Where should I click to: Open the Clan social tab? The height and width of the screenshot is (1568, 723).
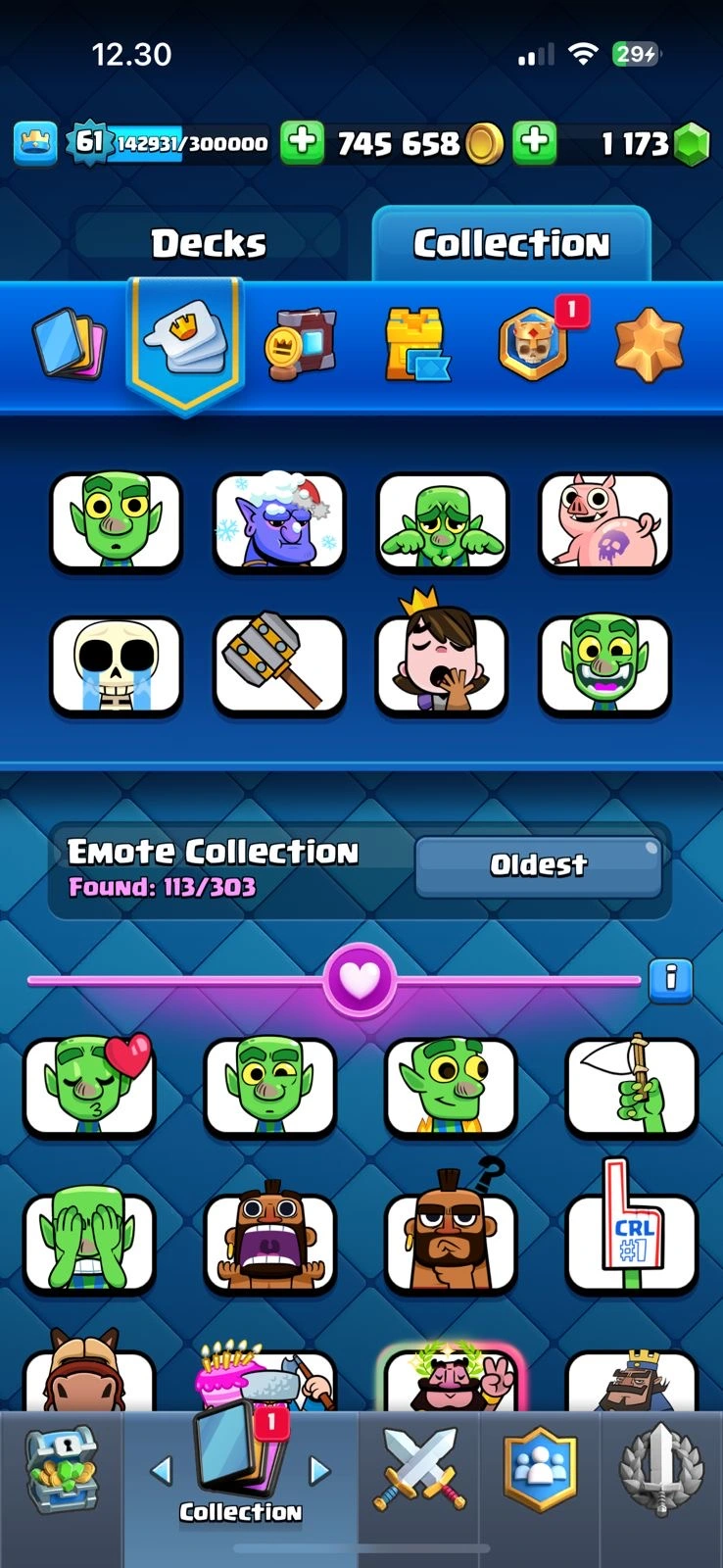coord(539,1470)
